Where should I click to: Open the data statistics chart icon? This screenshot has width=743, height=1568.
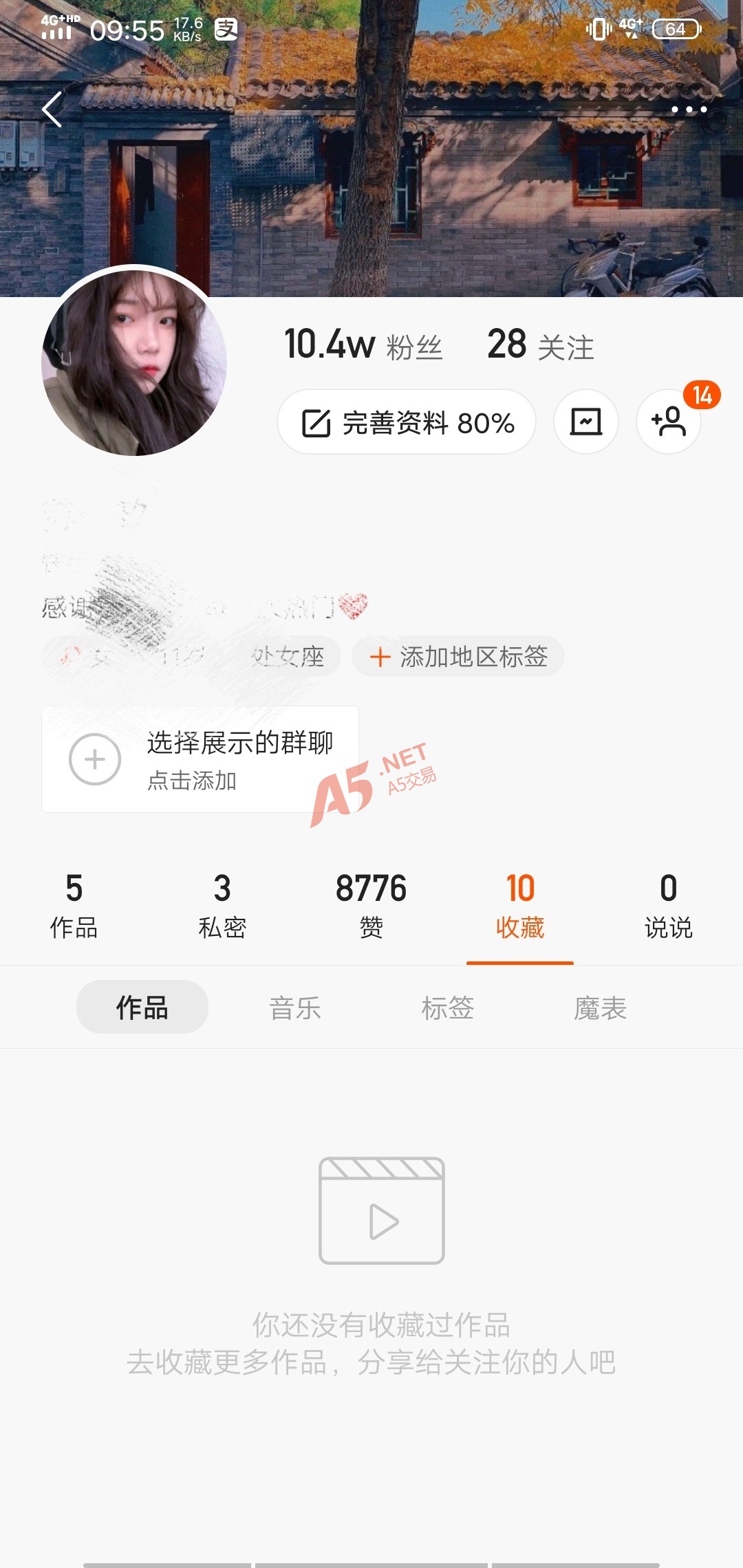click(586, 422)
